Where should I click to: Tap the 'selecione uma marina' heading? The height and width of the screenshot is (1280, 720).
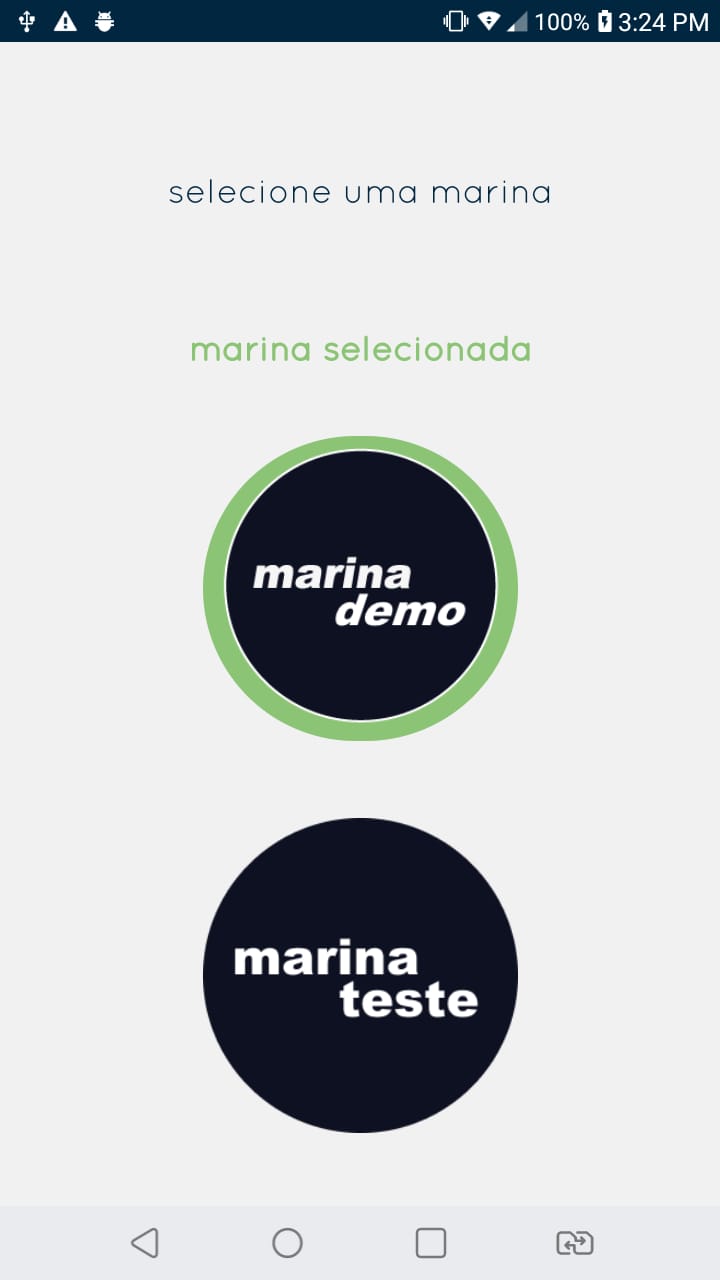pos(359,192)
